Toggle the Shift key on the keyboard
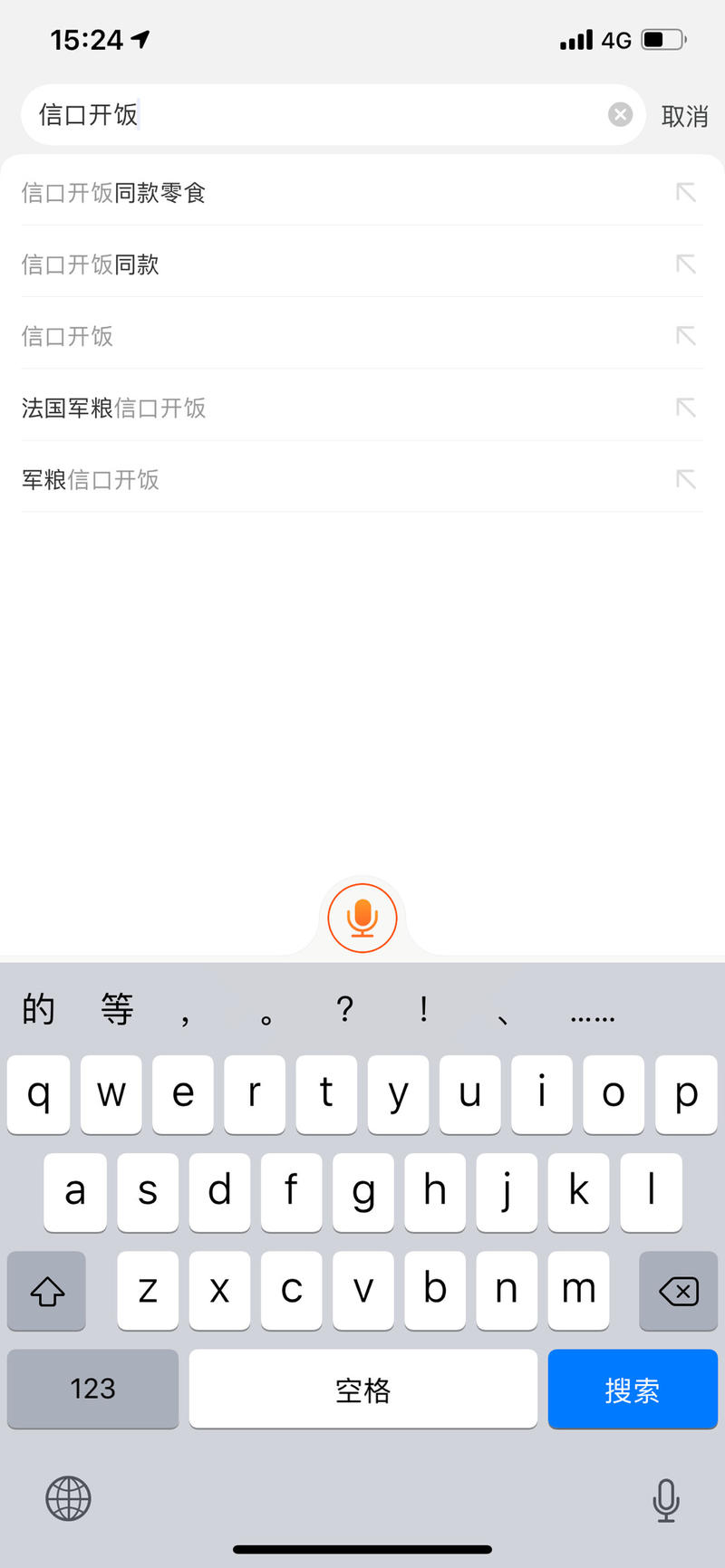Viewport: 725px width, 1568px height. (x=46, y=1291)
